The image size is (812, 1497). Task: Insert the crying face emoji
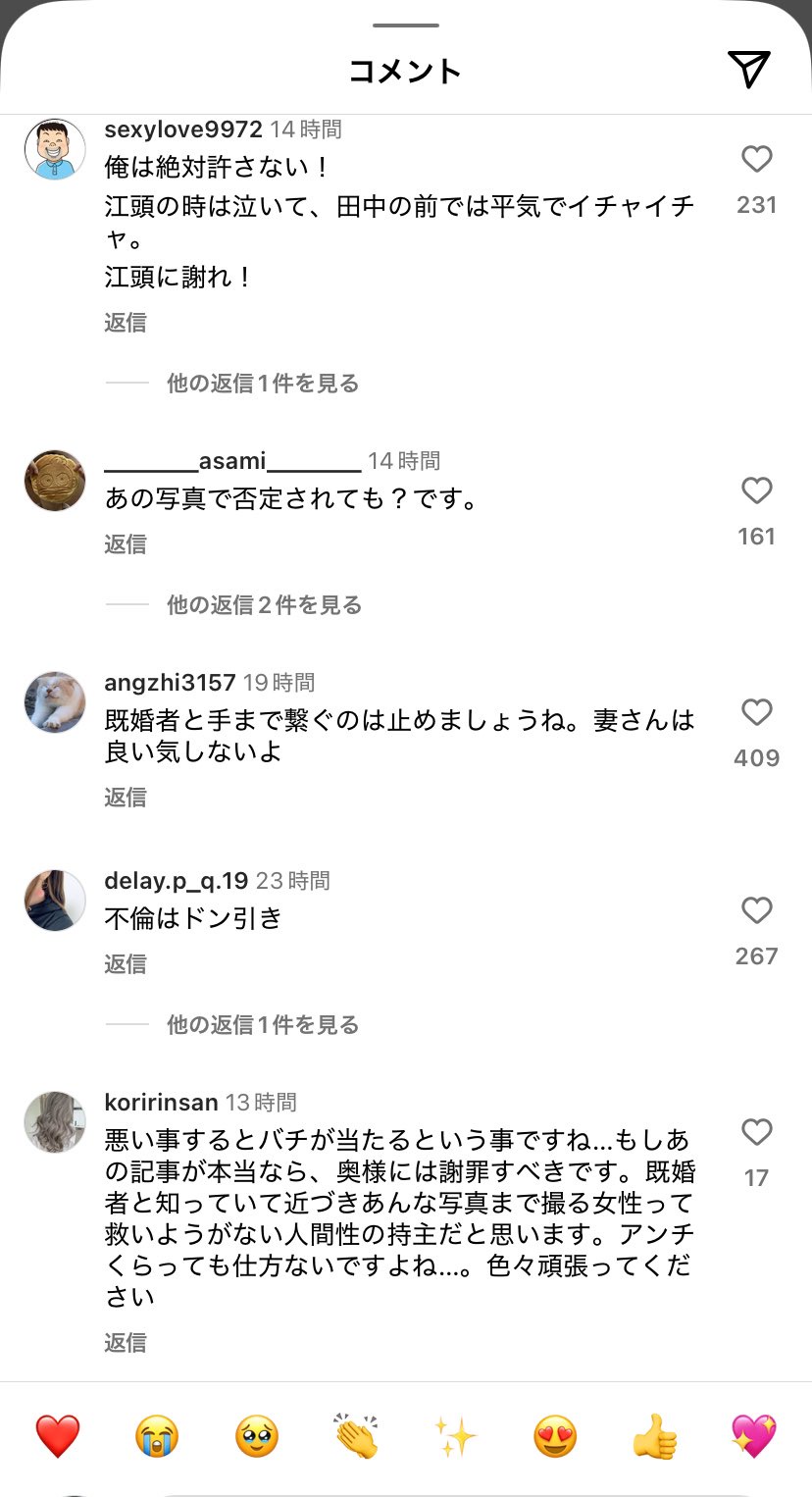[x=157, y=1437]
